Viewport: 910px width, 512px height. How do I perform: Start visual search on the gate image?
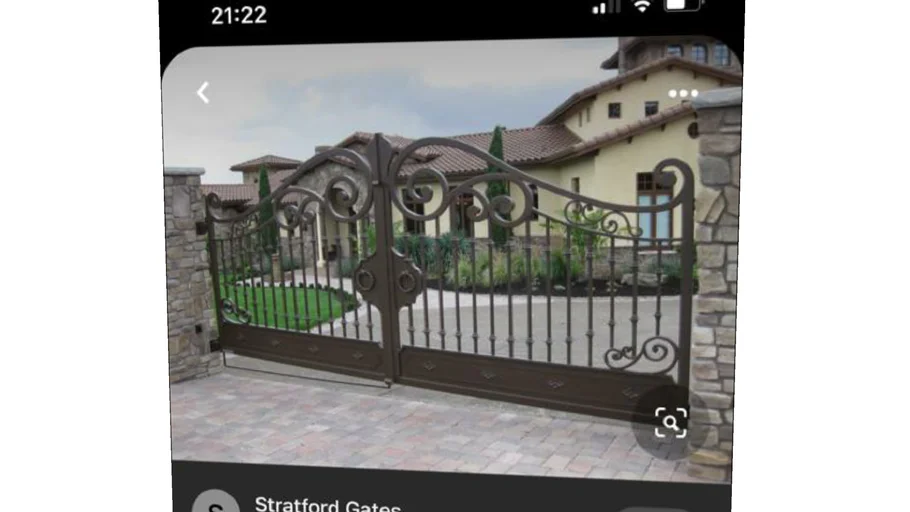[x=670, y=422]
